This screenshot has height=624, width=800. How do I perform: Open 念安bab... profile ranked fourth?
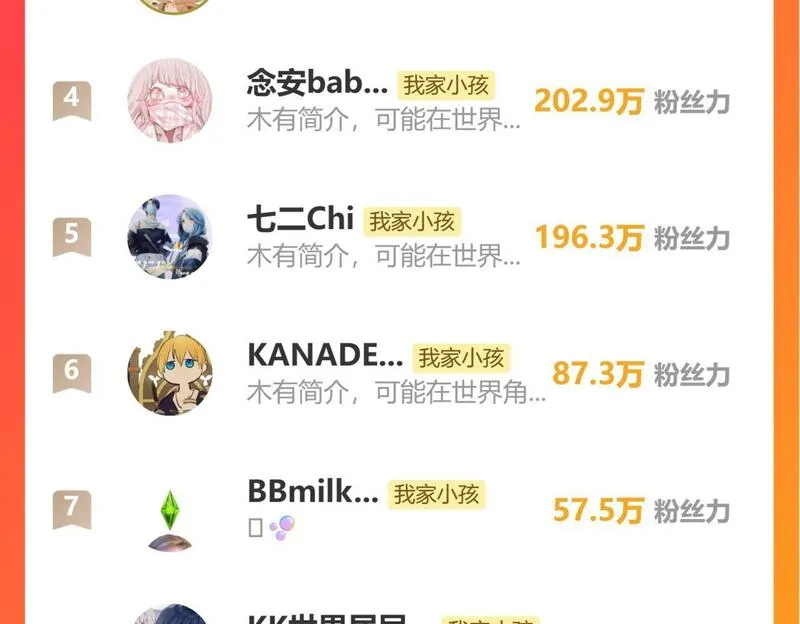click(318, 84)
